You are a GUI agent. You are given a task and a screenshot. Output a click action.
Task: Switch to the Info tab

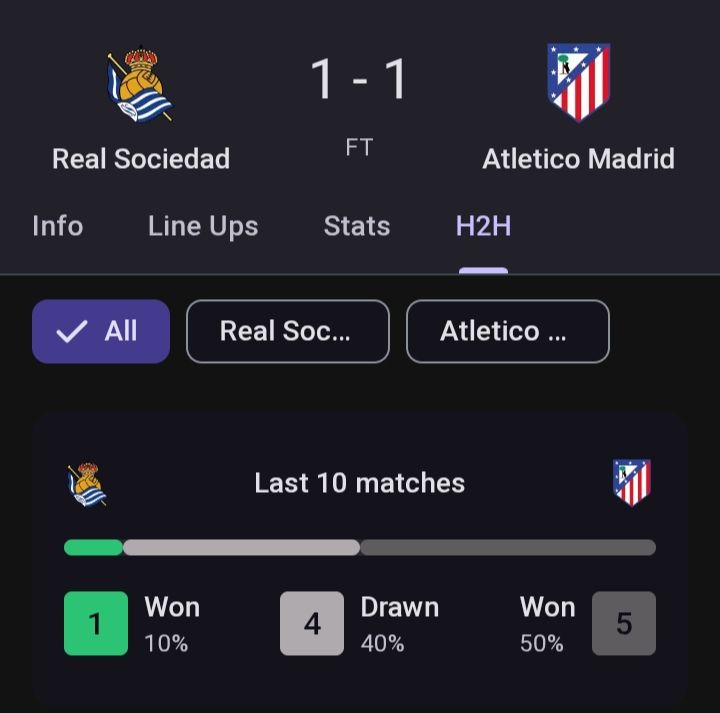point(57,226)
